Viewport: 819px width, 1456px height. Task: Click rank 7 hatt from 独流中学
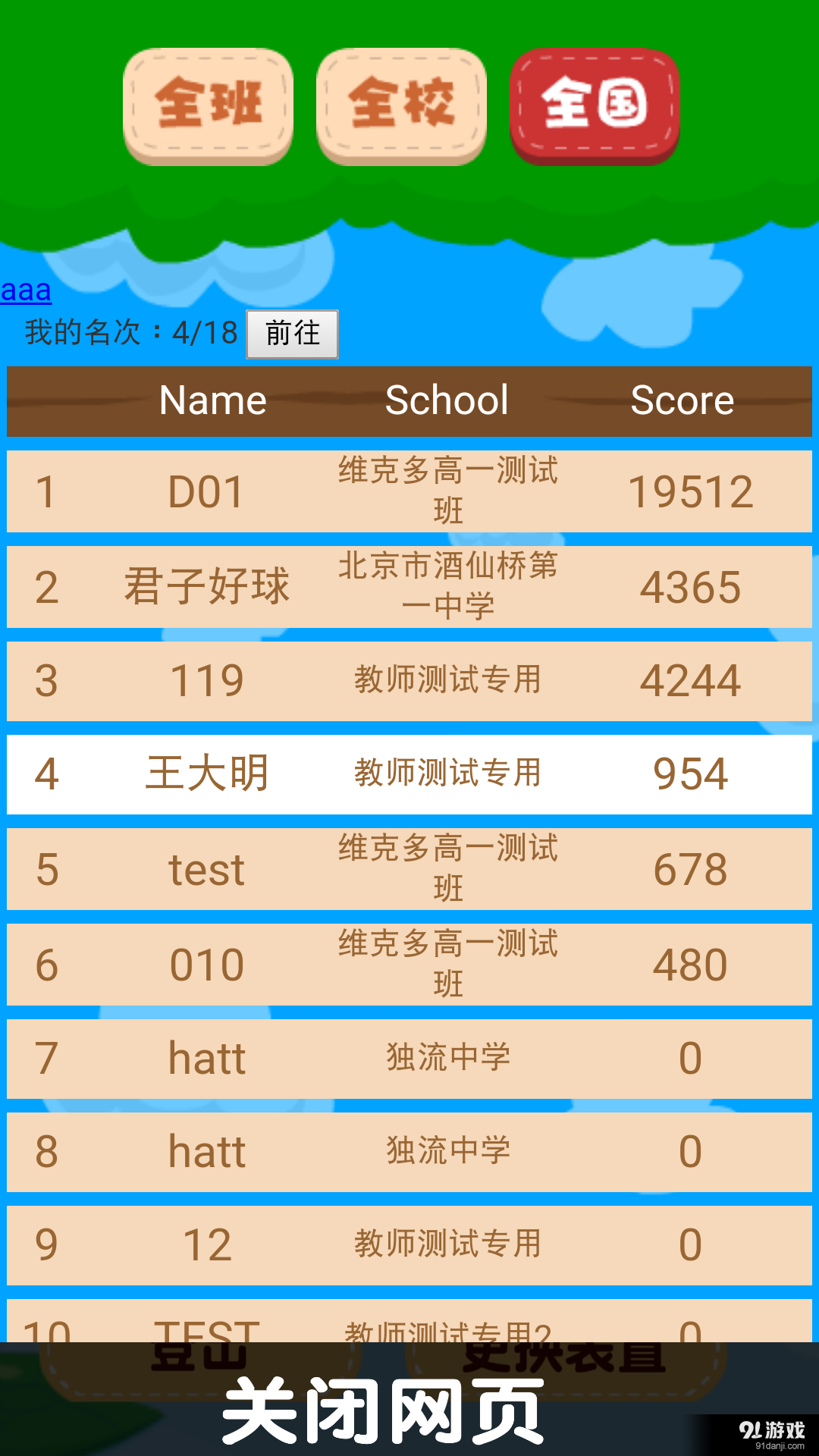409,1057
